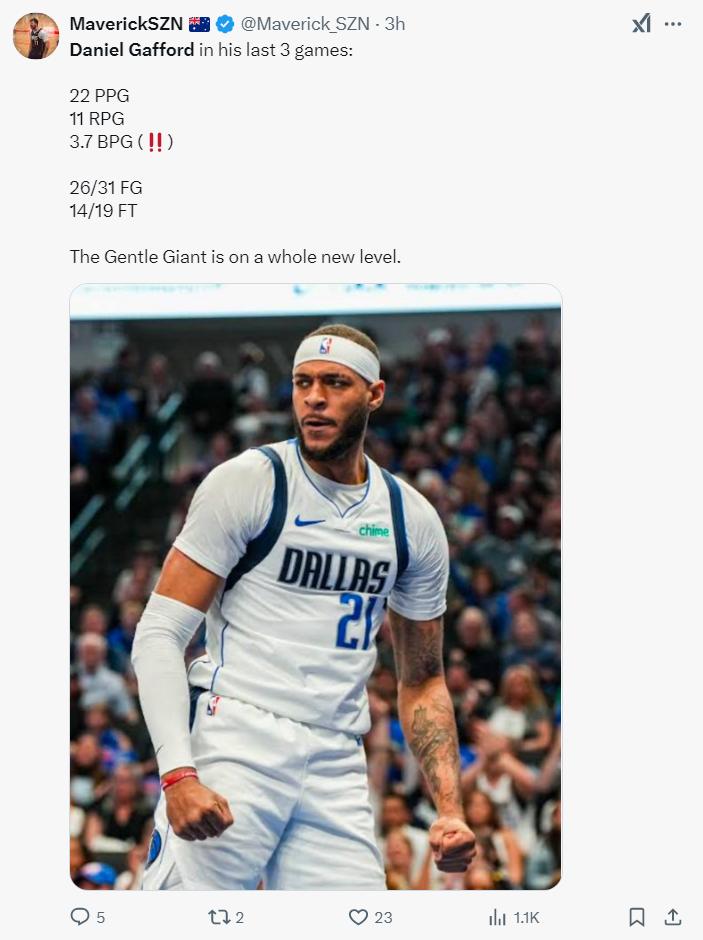View the post analytics icon
The width and height of the screenshot is (703, 940).
coord(497,916)
